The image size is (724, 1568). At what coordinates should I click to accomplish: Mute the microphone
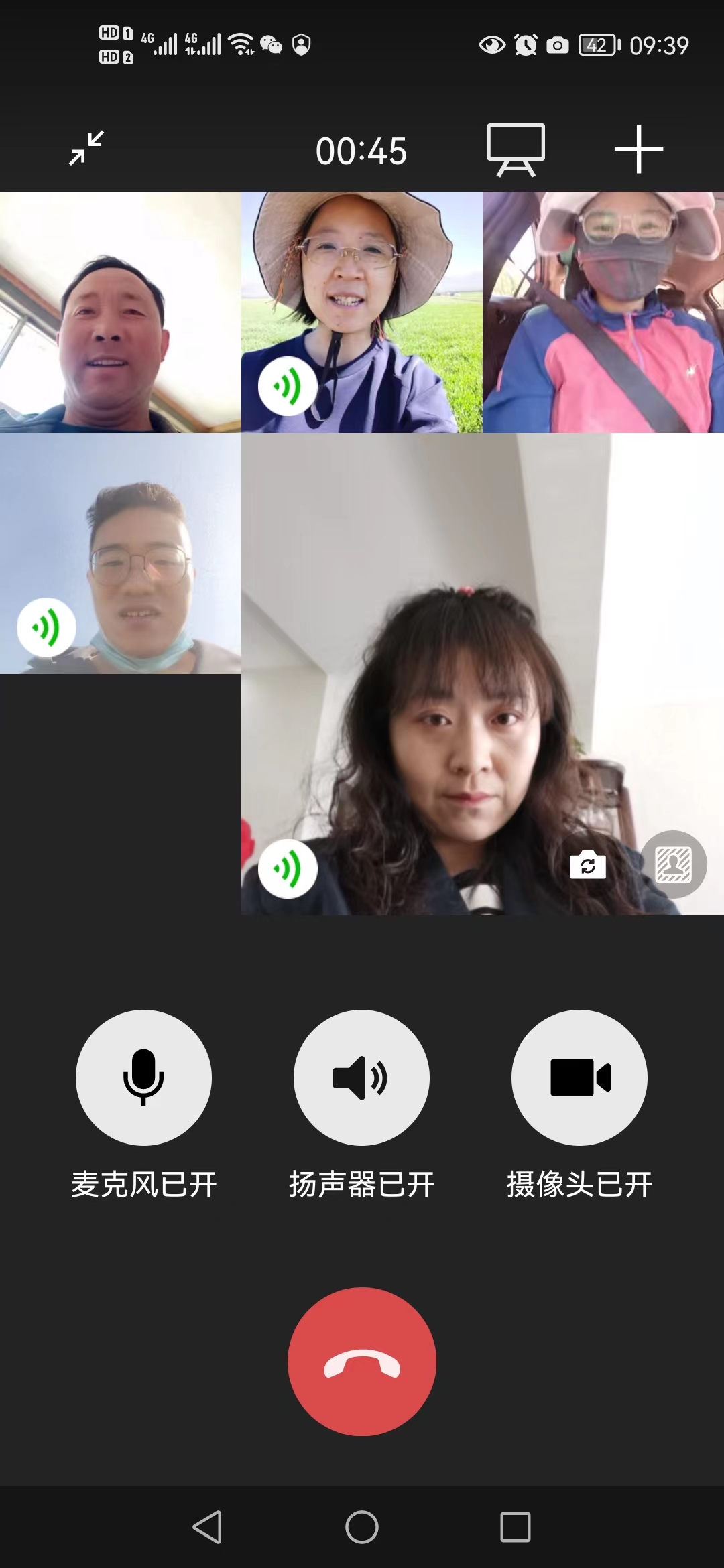pyautogui.click(x=143, y=1077)
